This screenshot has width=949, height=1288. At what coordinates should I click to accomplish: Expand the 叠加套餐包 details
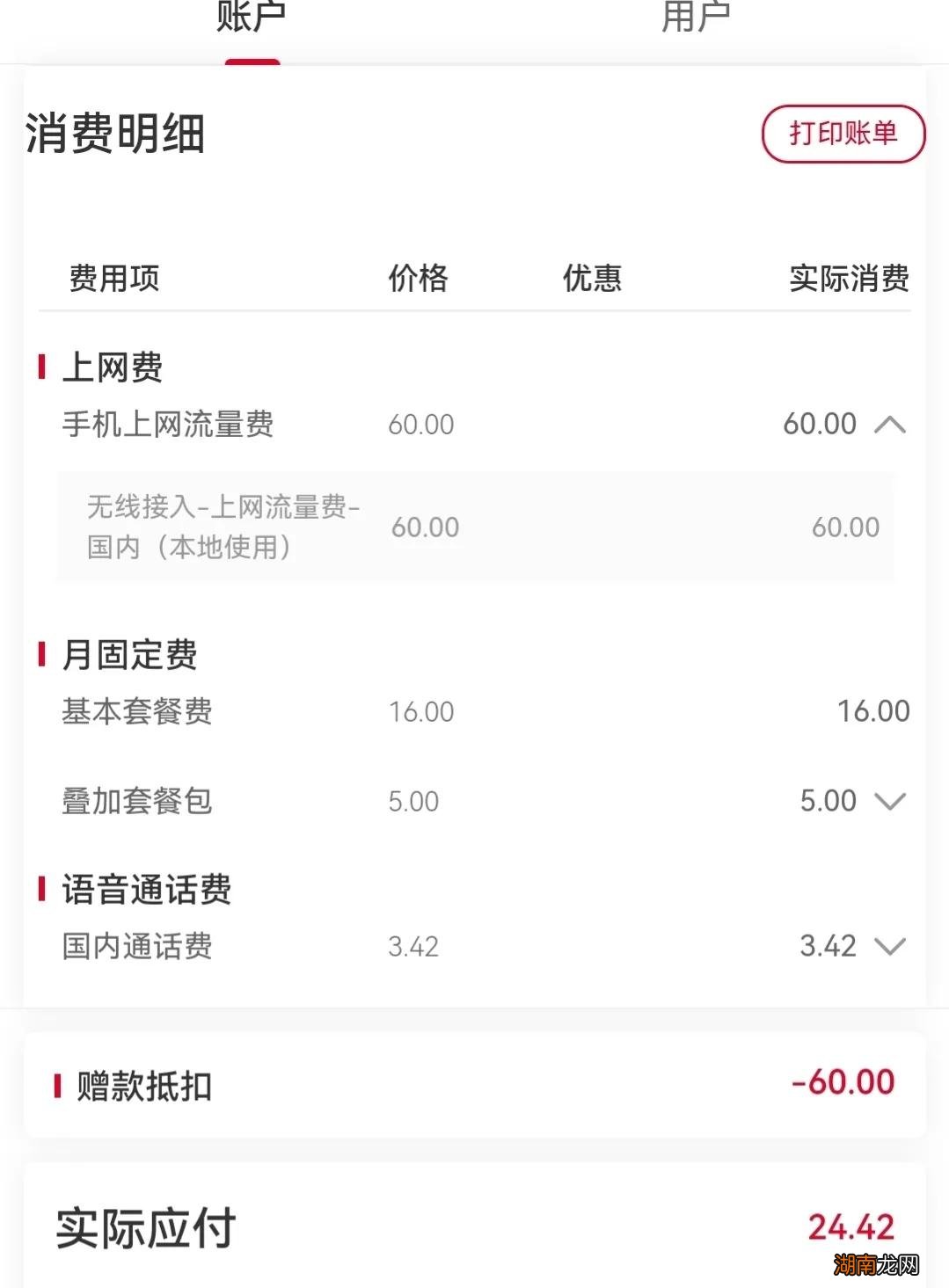pyautogui.click(x=890, y=800)
